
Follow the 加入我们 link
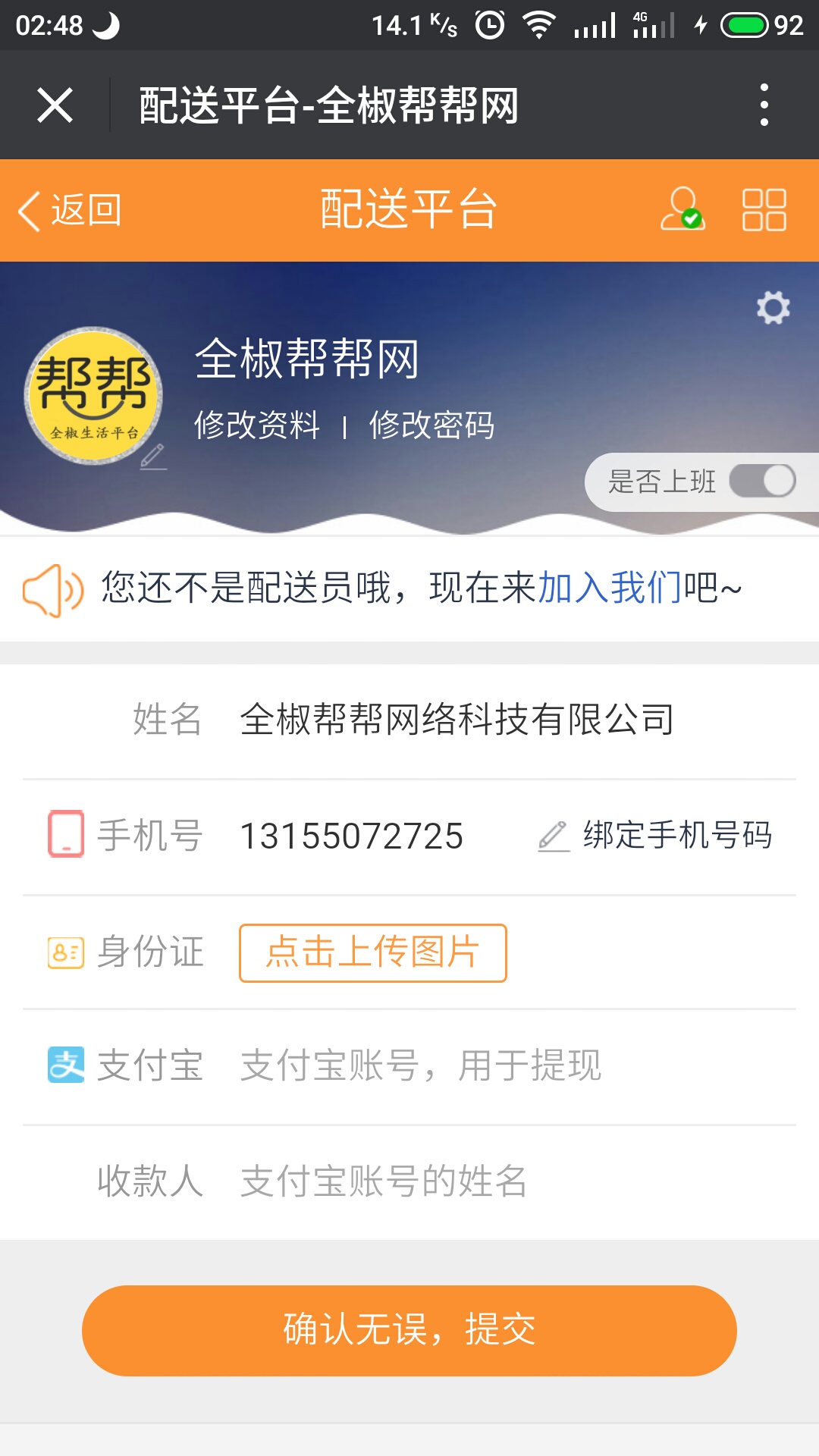[610, 588]
